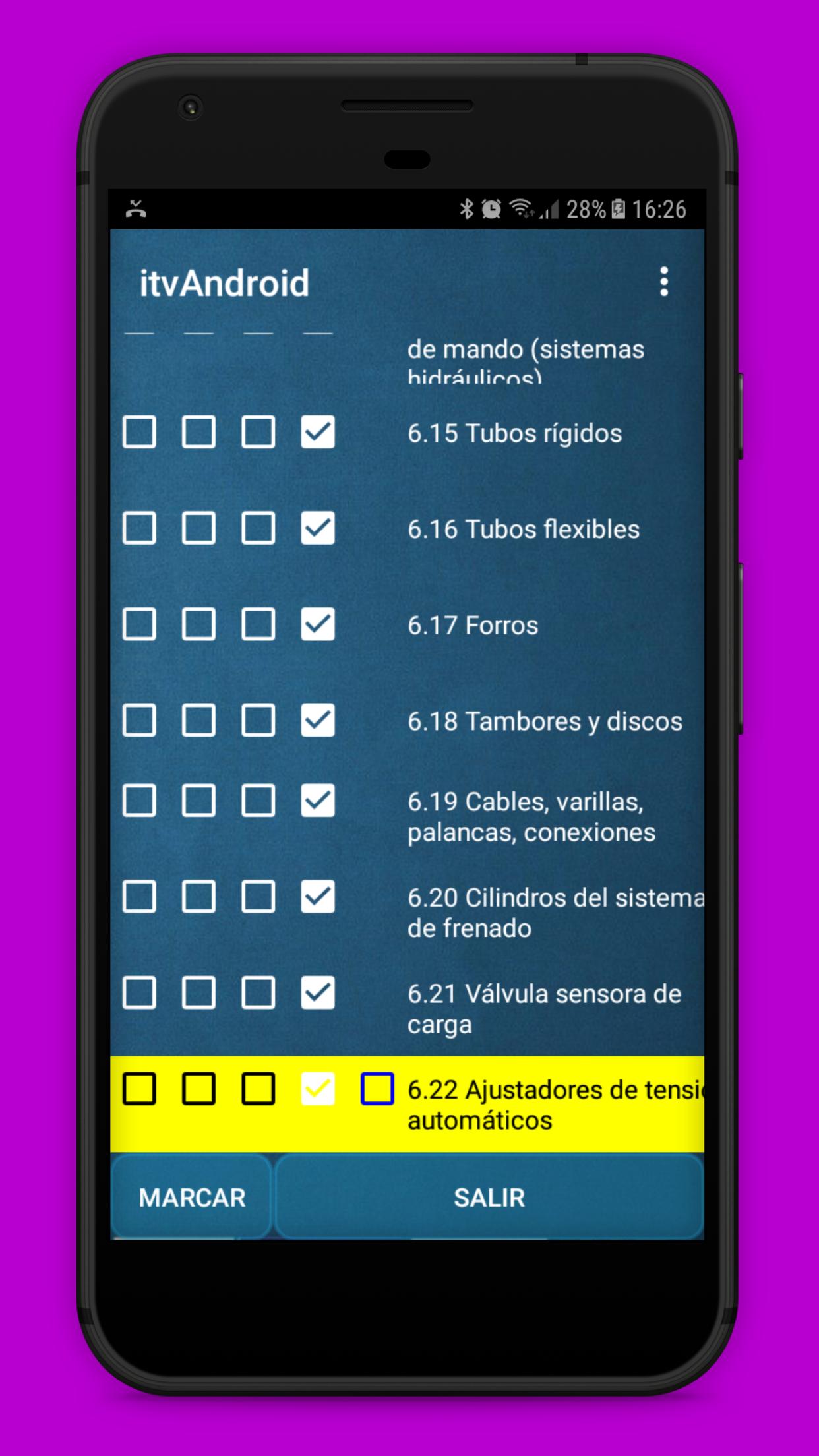Screen dimensions: 819x1456
Task: Uncheck the ticked box for 6.16 Tubos flexibles
Action: click(x=318, y=528)
